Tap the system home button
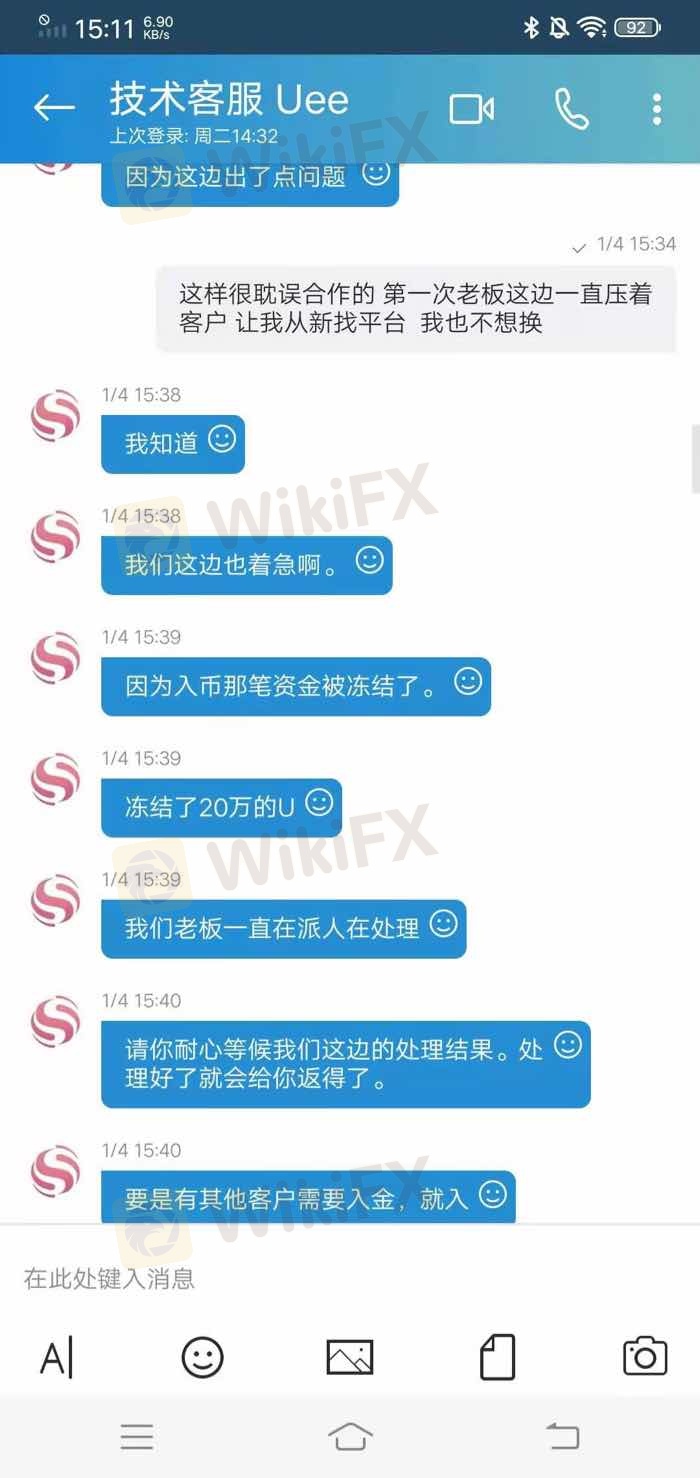 (x=350, y=1437)
